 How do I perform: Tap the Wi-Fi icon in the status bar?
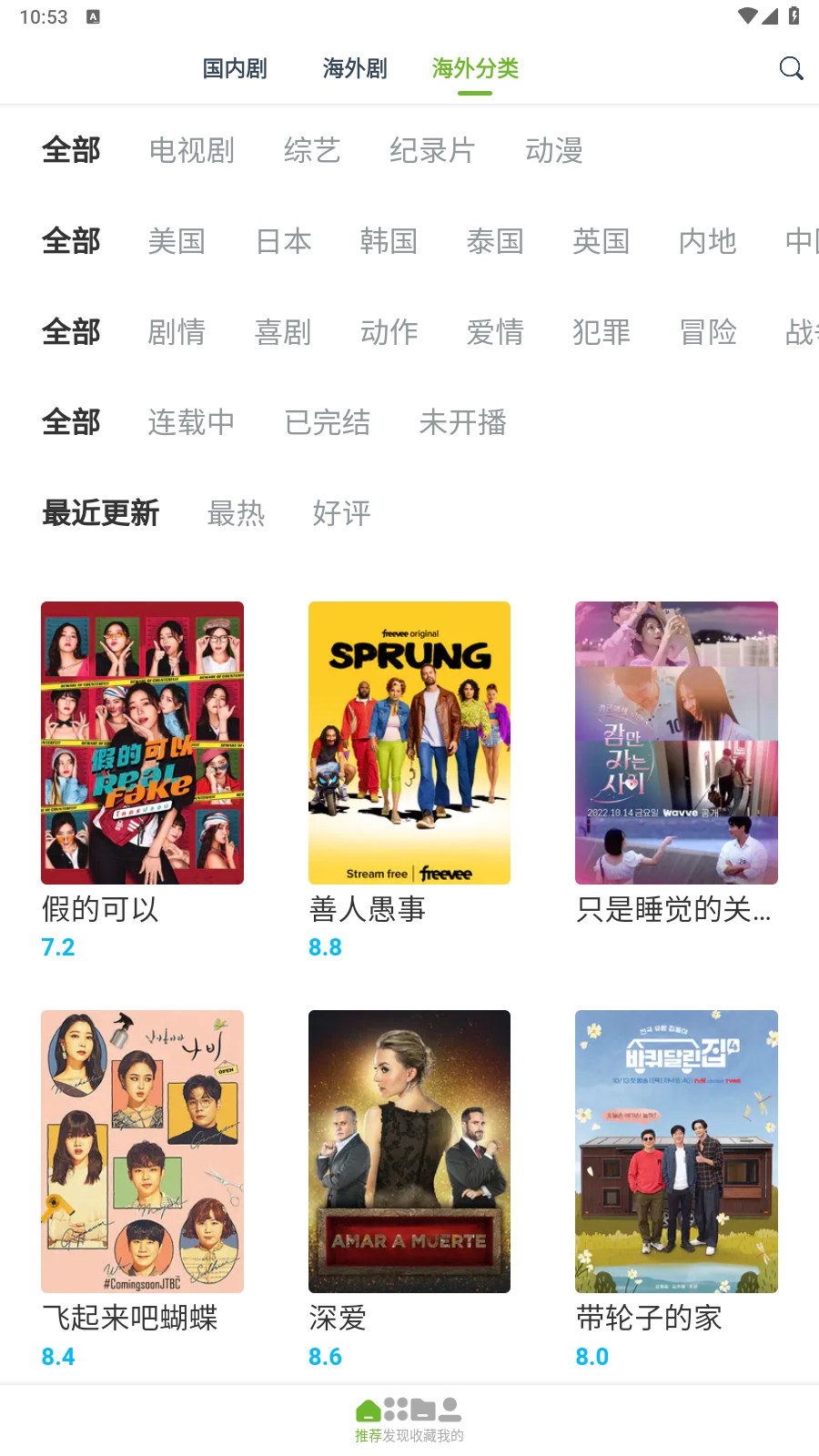click(750, 15)
